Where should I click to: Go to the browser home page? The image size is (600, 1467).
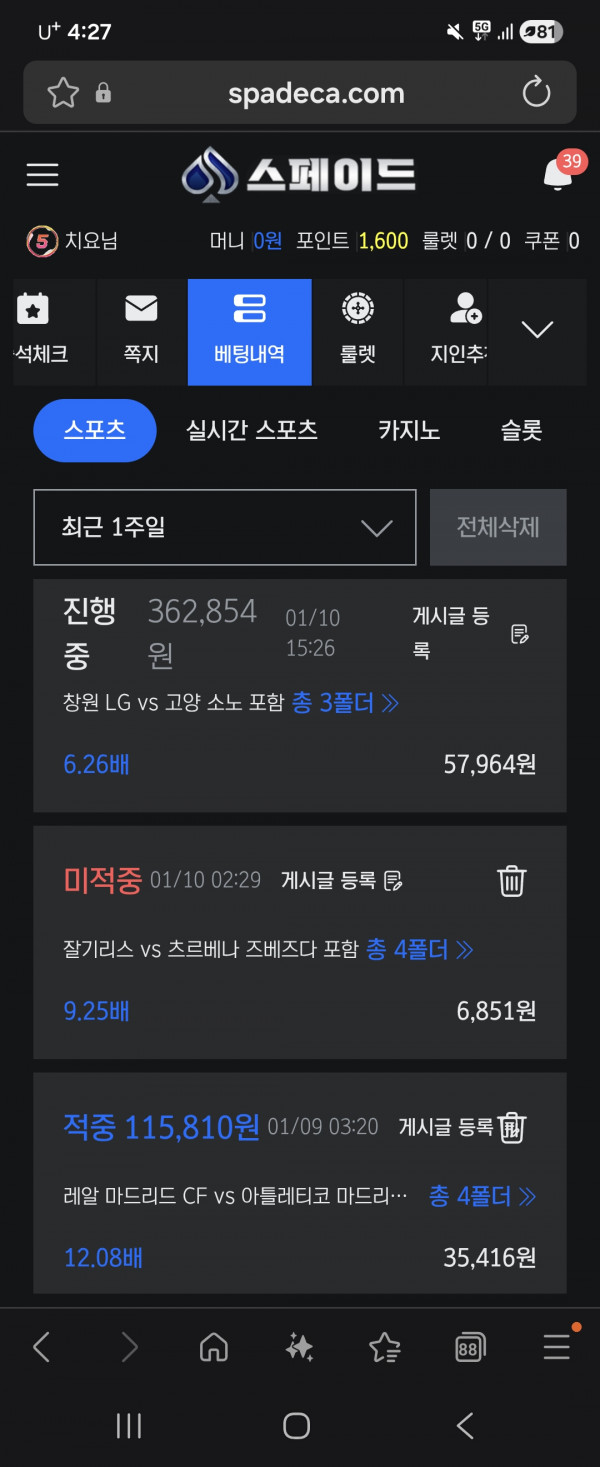click(x=214, y=1347)
